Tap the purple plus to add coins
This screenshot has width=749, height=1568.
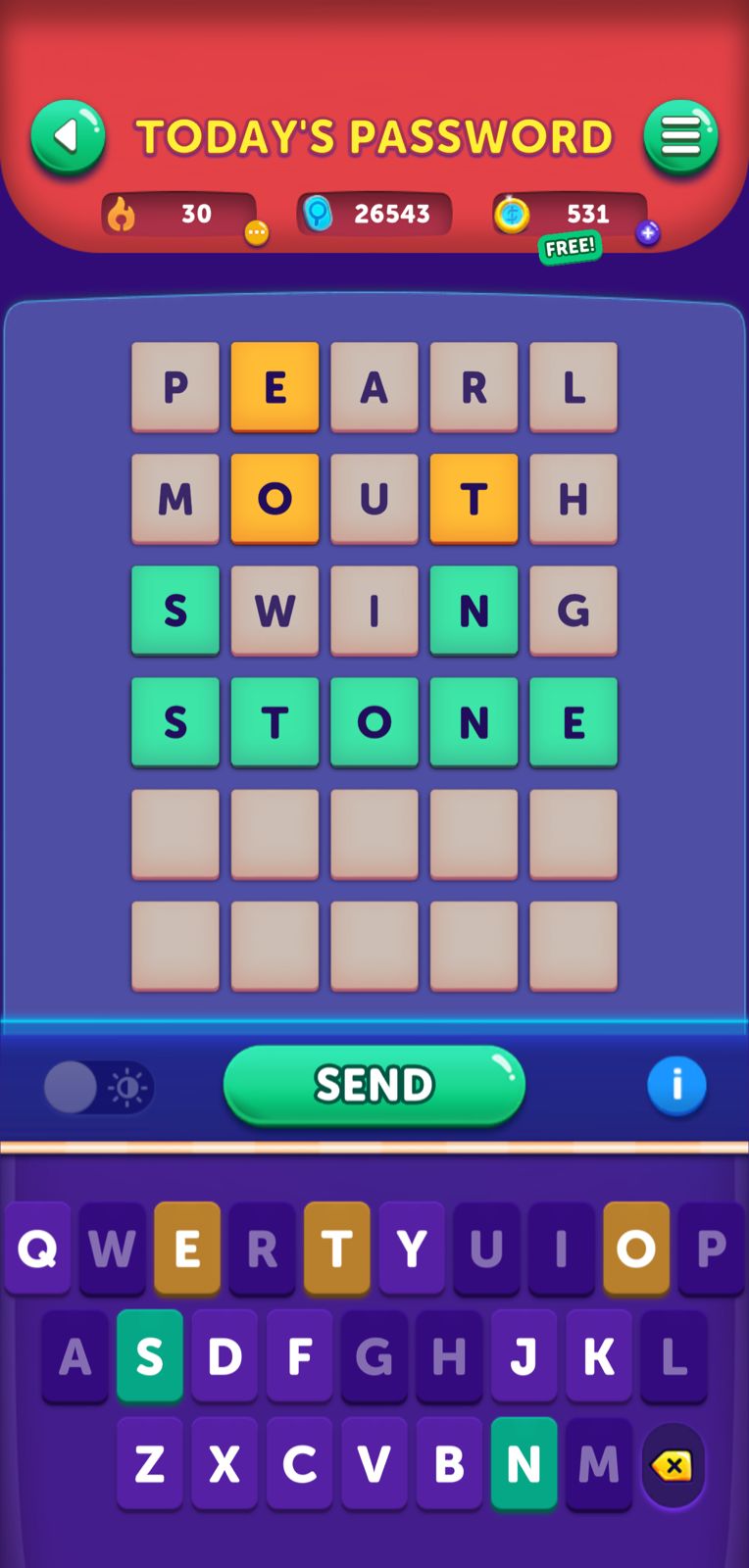647,233
